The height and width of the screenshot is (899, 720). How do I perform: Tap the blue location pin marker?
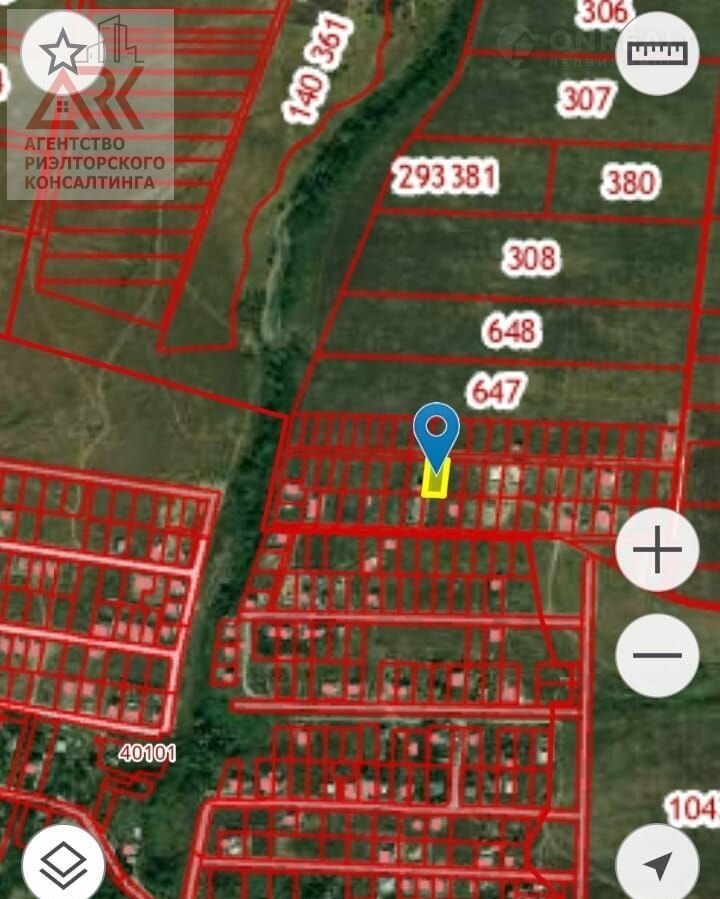pos(436,432)
